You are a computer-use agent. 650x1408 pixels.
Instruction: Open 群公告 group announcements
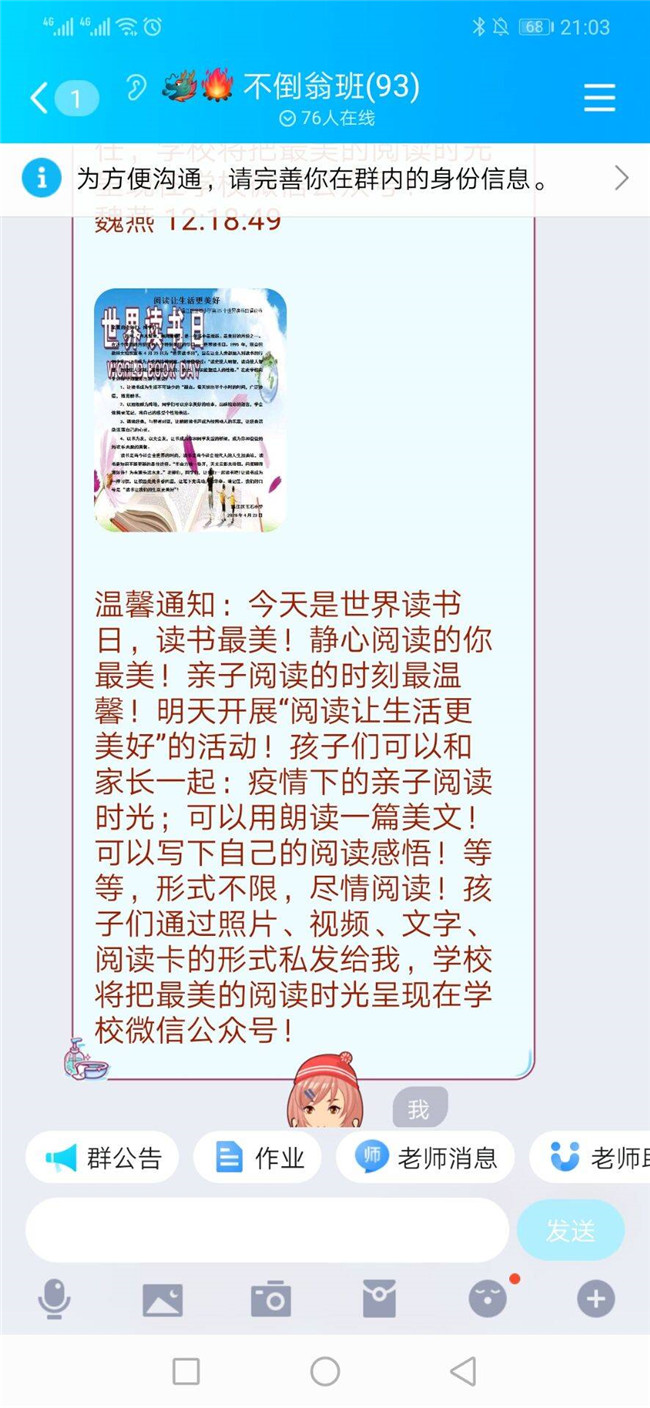pos(103,1158)
